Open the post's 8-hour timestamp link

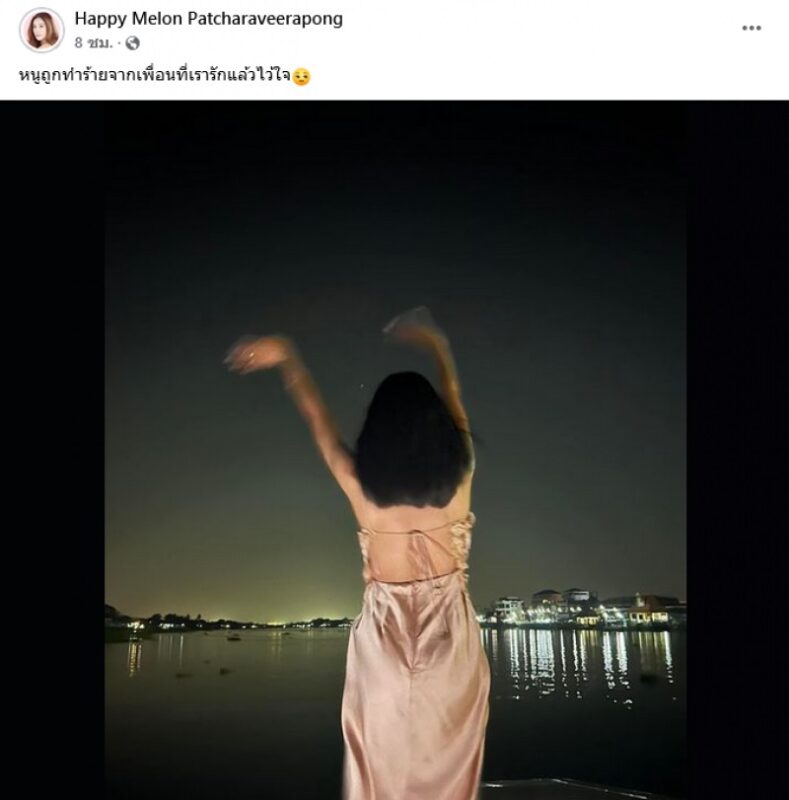click(92, 43)
